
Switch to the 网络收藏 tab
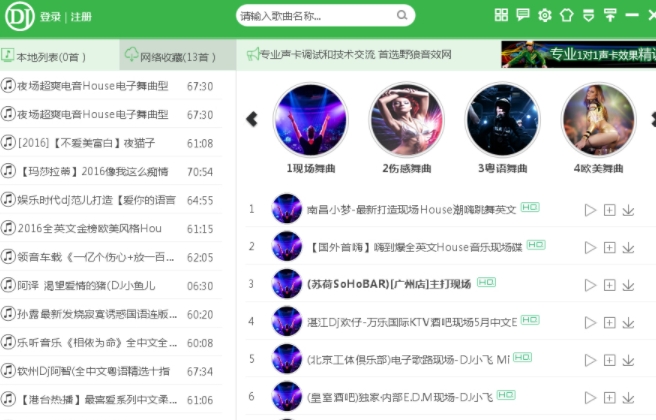[x=176, y=56]
